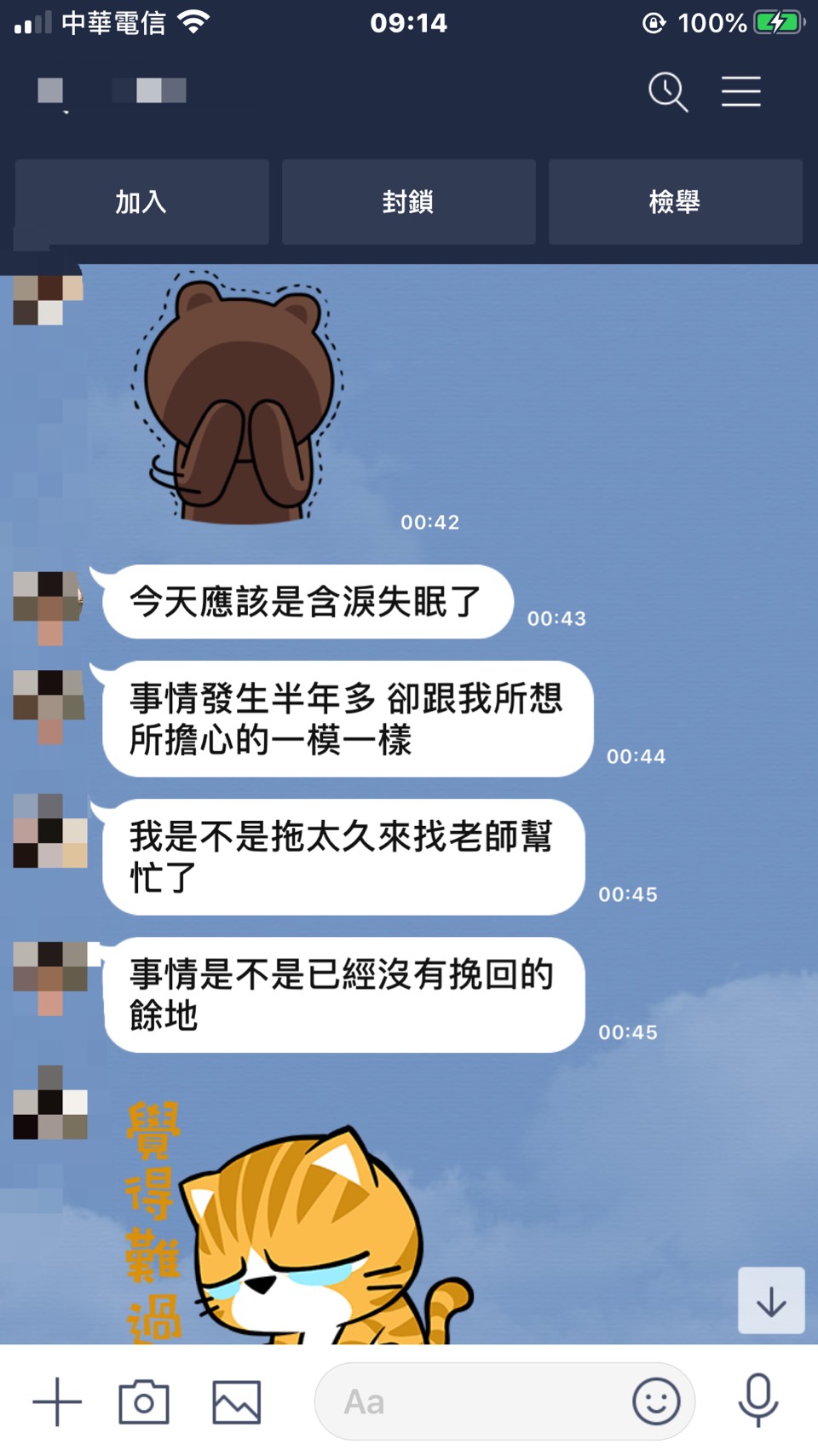
Task: Open the chat menu hamburger icon
Action: (740, 91)
